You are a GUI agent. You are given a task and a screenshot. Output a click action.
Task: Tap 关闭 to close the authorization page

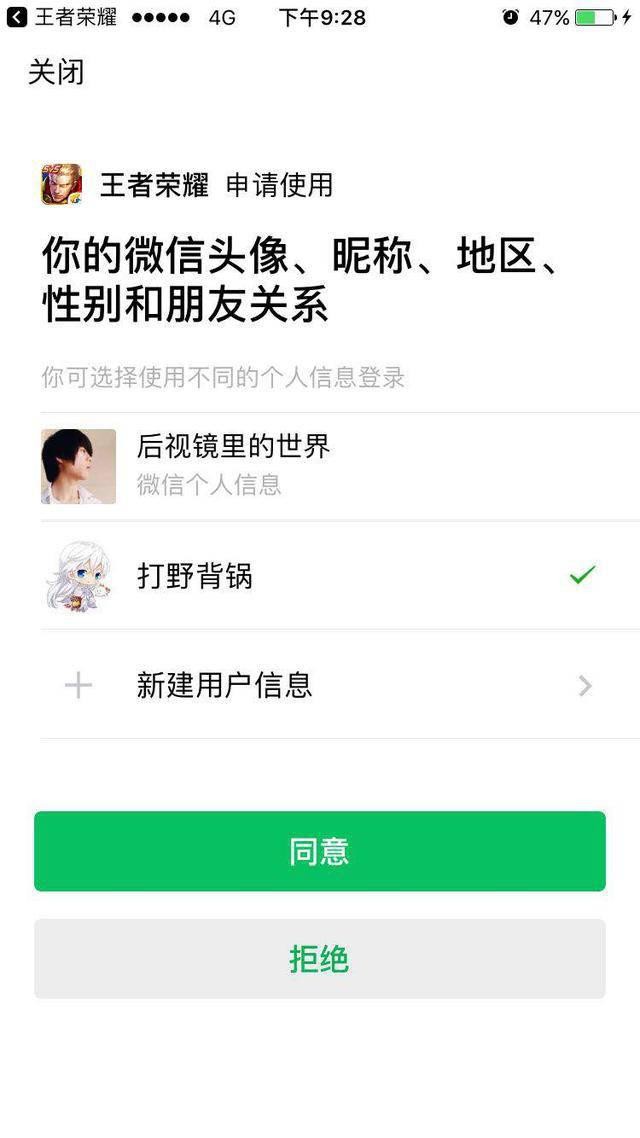(x=56, y=73)
